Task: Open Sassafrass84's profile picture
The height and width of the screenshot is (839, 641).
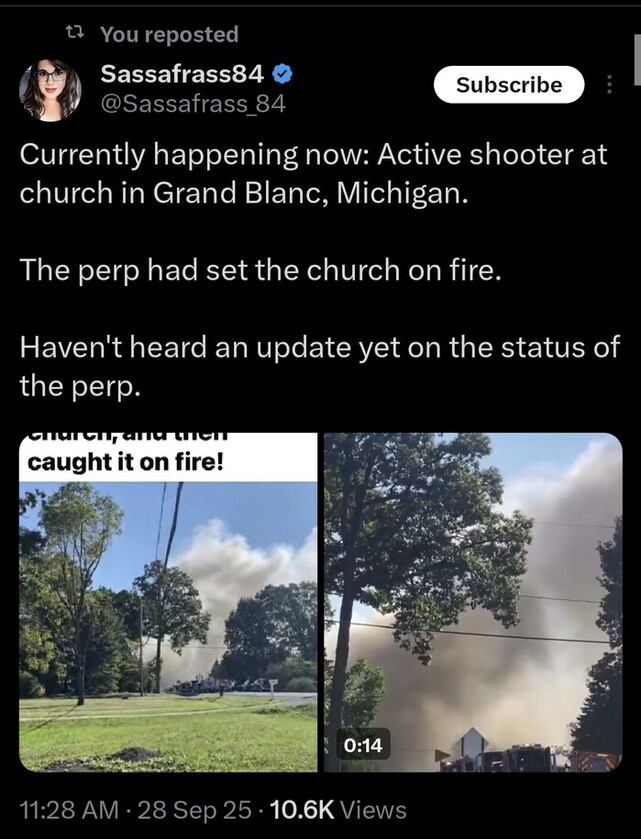Action: [x=50, y=88]
